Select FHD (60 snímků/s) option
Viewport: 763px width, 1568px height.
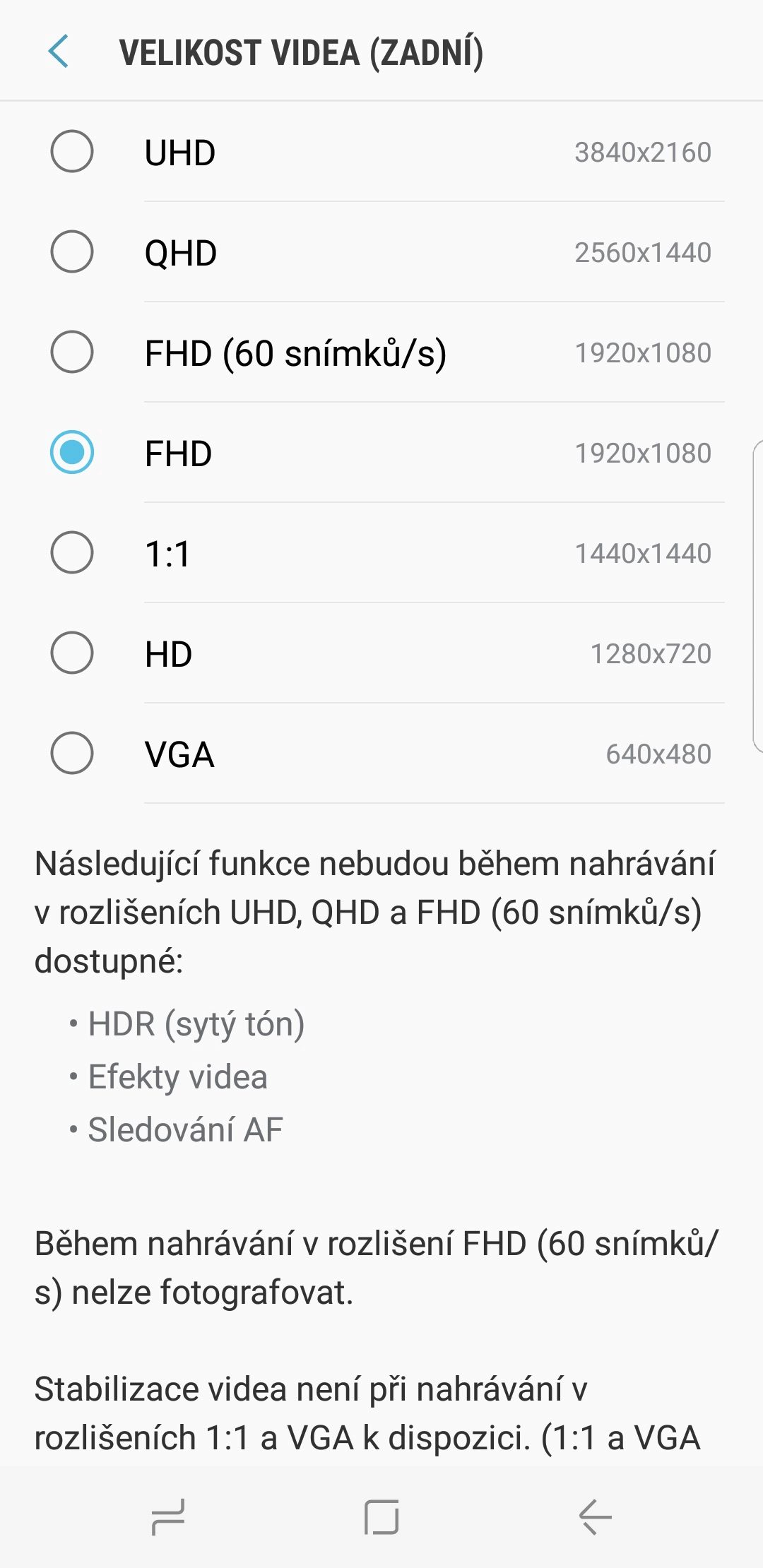pos(72,352)
